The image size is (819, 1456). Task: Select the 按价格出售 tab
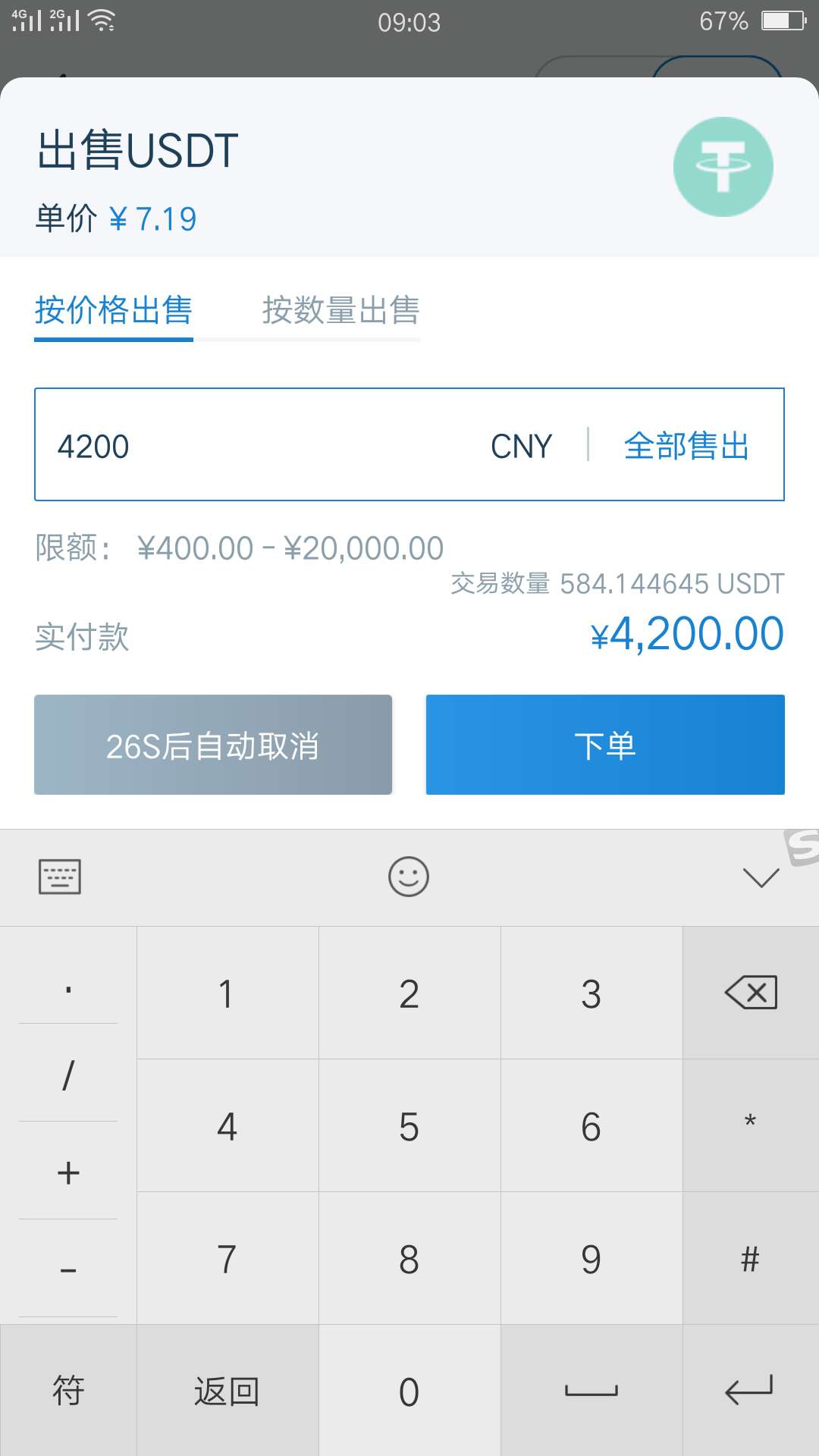pos(114,310)
